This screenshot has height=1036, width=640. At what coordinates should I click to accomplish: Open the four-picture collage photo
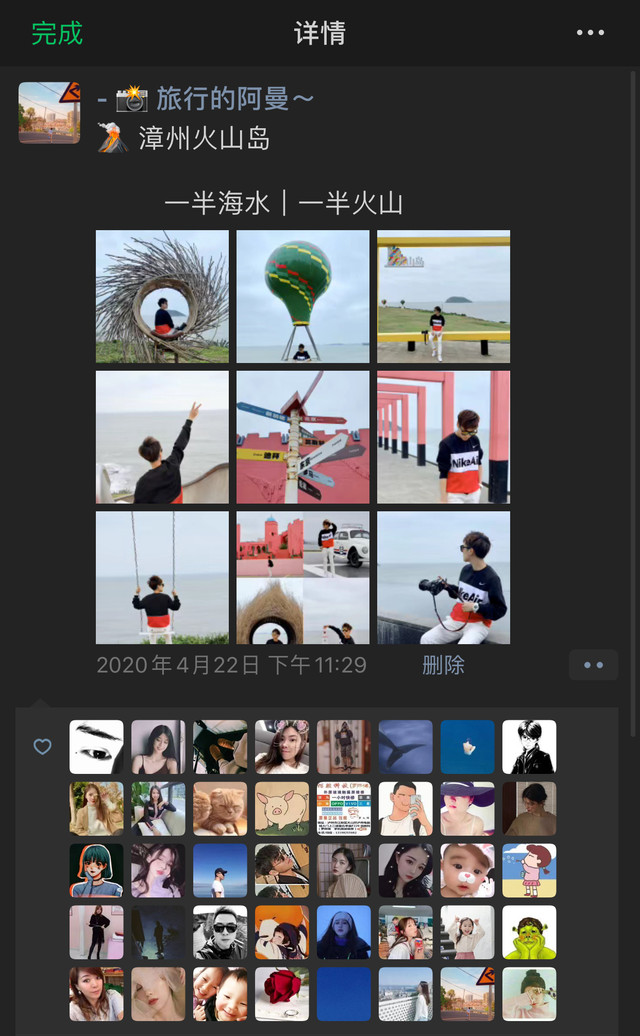pos(302,577)
